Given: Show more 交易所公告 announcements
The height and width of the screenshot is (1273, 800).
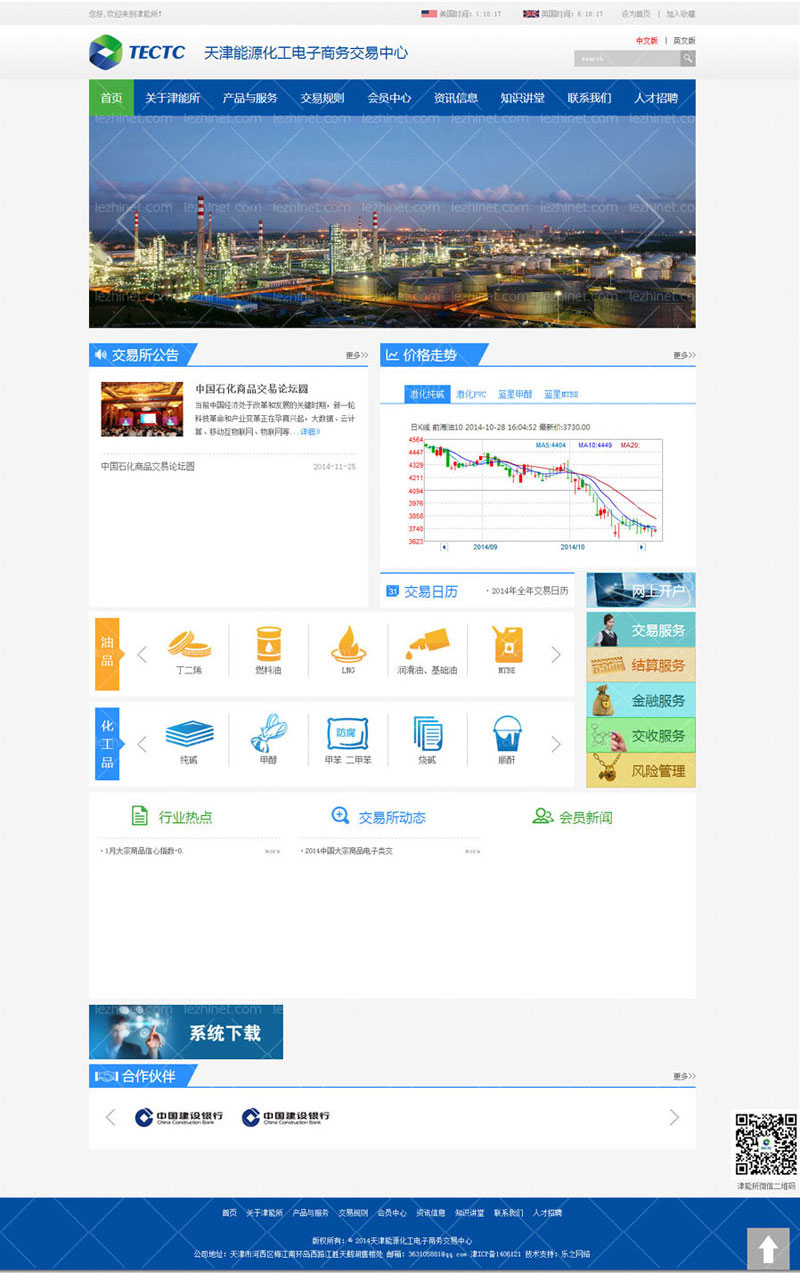Looking at the screenshot, I should tap(357, 355).
